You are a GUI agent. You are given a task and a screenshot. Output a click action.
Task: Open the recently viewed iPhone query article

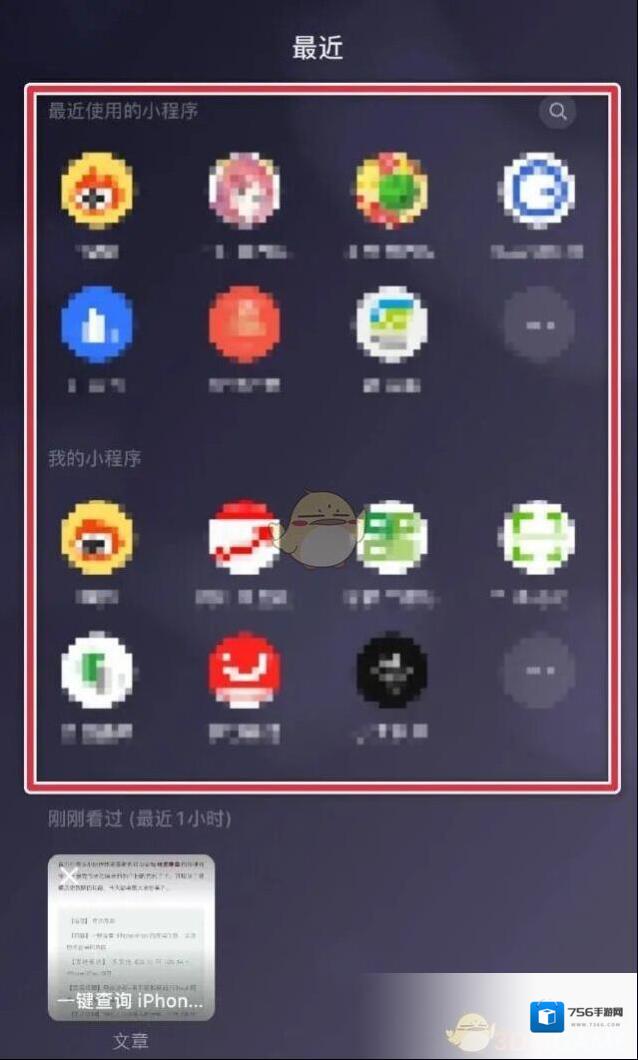click(x=131, y=937)
